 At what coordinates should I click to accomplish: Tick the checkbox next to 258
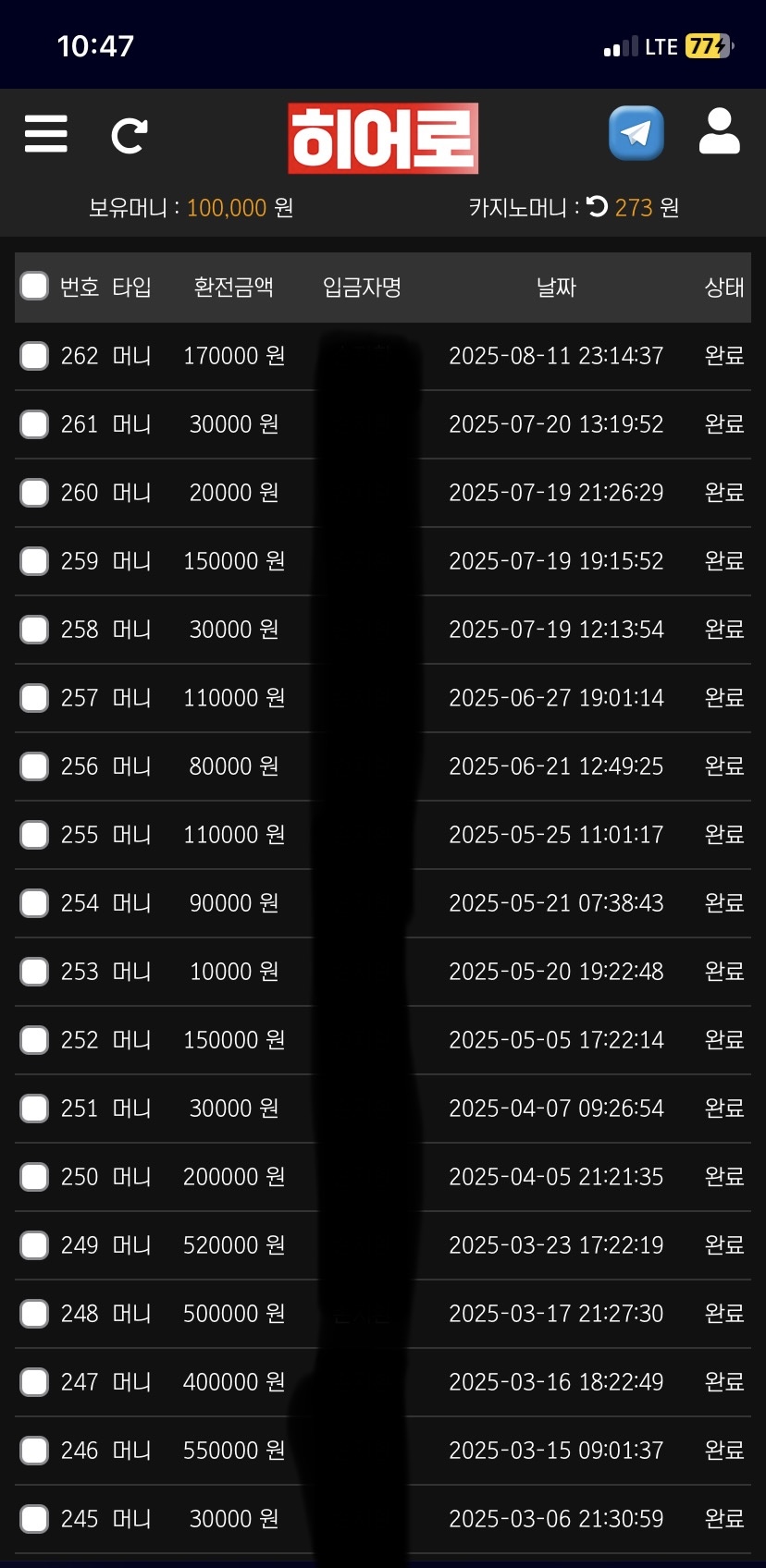34,630
